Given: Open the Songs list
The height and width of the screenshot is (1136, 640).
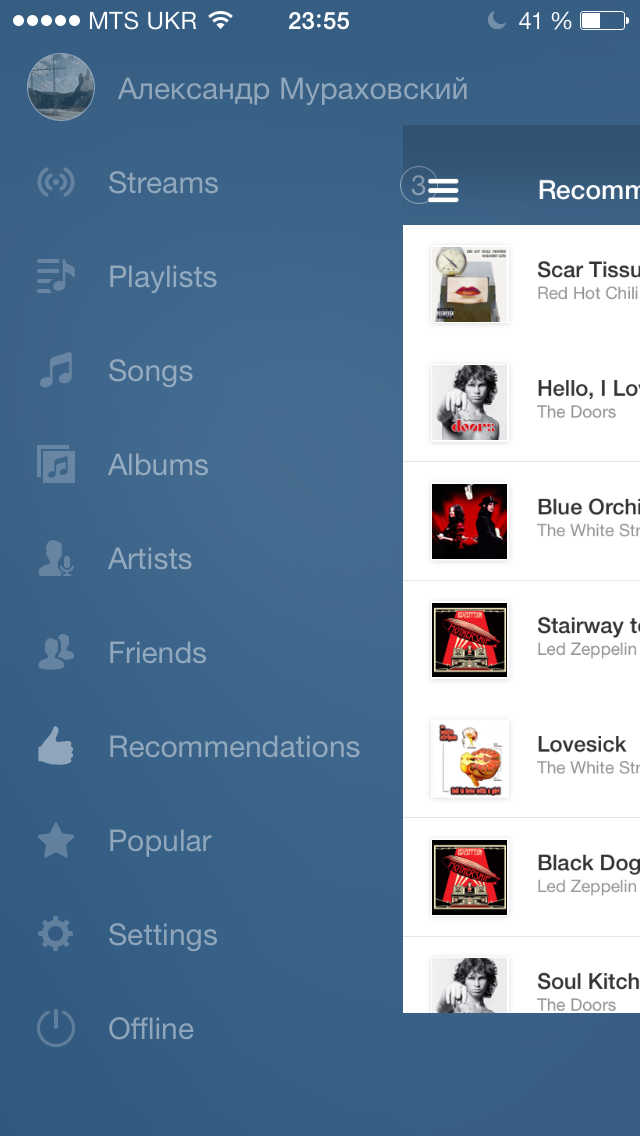Looking at the screenshot, I should (x=150, y=371).
